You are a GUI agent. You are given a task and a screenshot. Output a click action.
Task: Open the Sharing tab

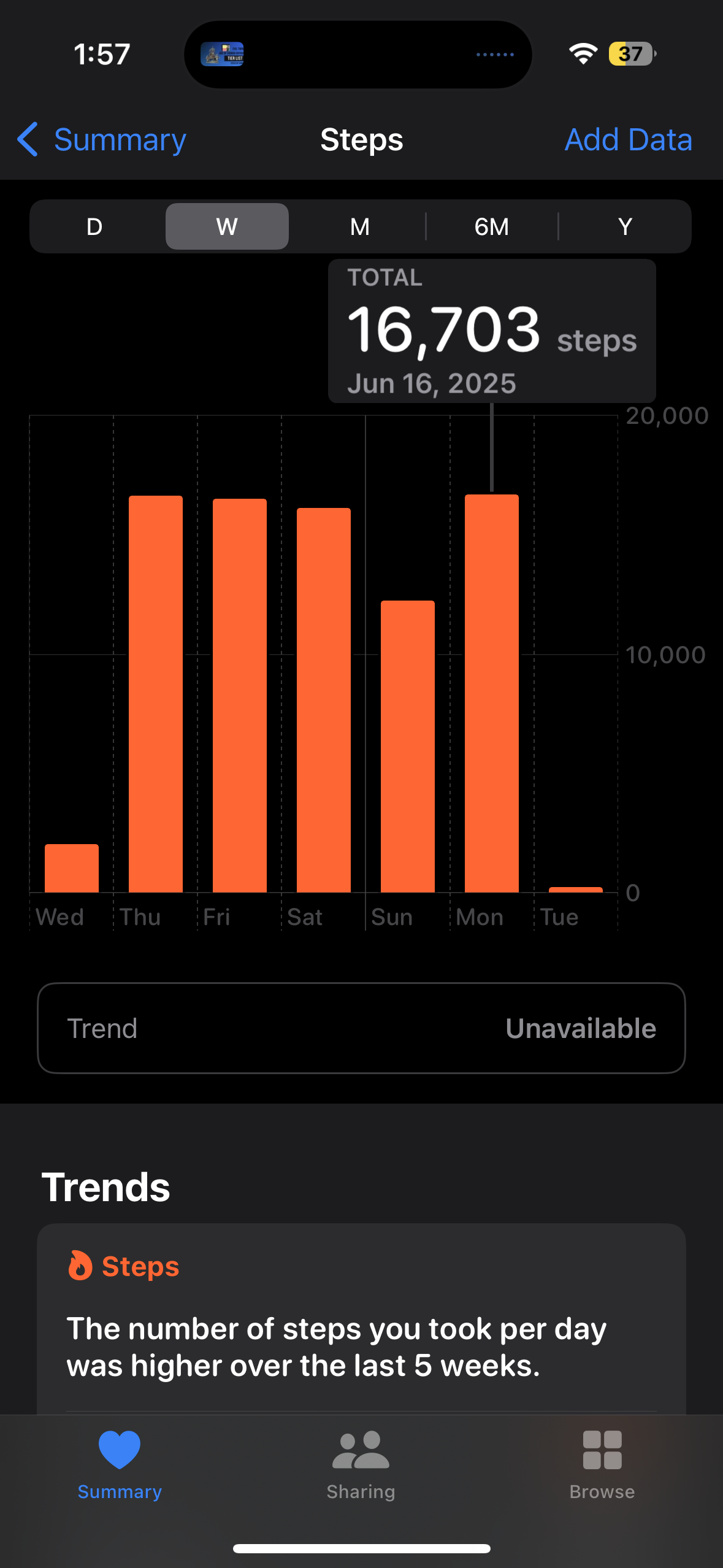pos(361,1466)
